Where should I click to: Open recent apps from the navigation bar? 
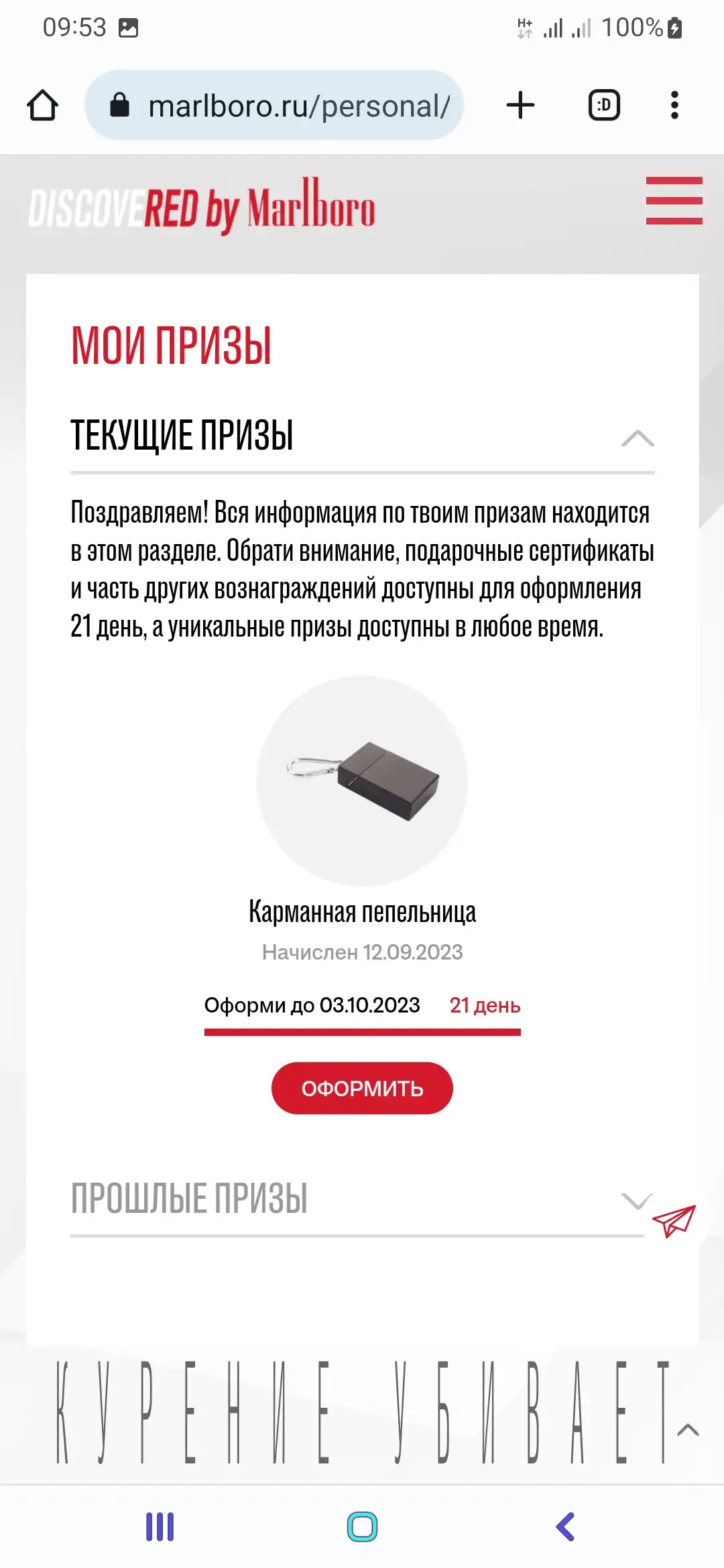(x=160, y=1527)
